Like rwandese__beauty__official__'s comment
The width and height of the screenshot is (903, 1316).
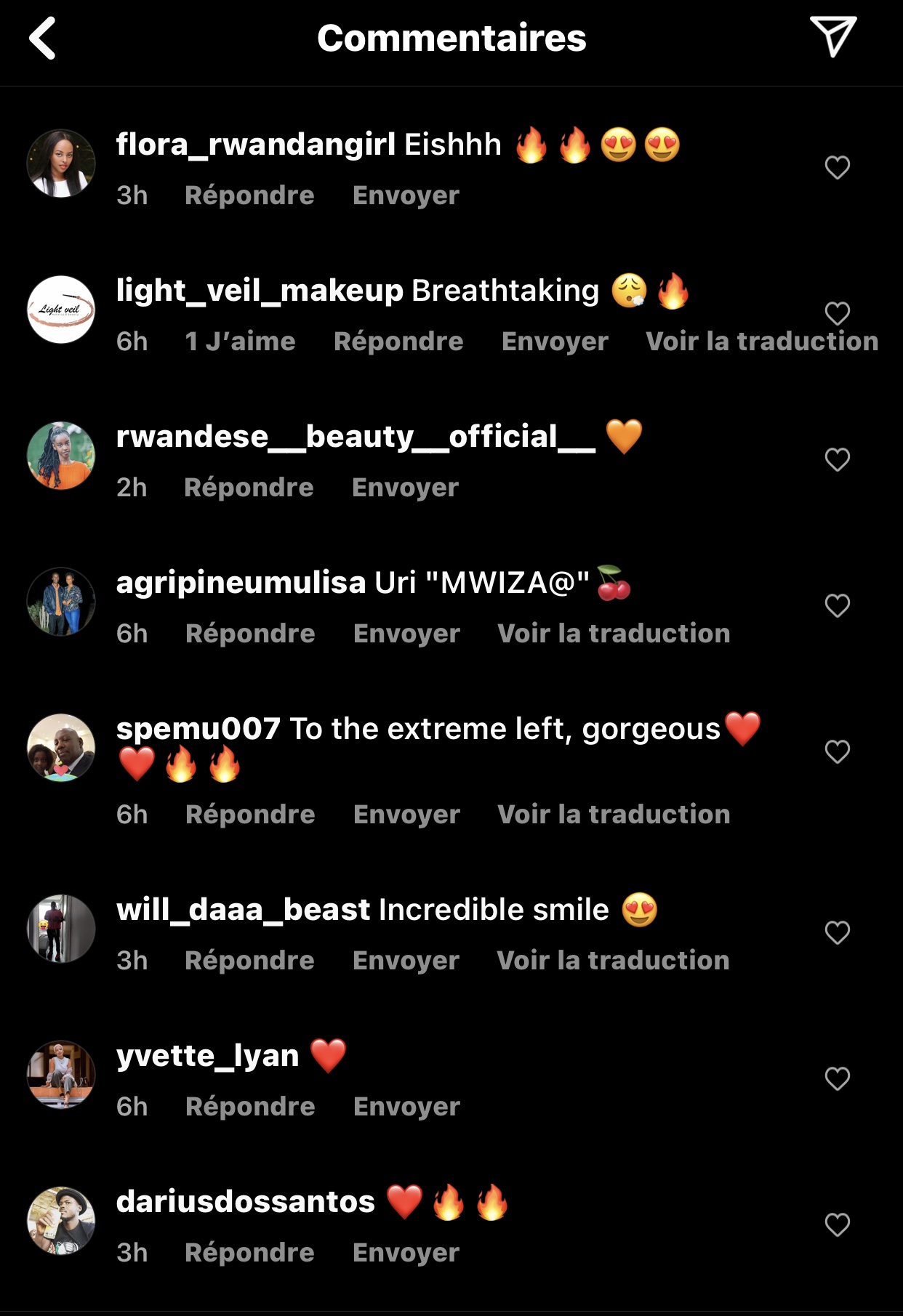coord(837,459)
